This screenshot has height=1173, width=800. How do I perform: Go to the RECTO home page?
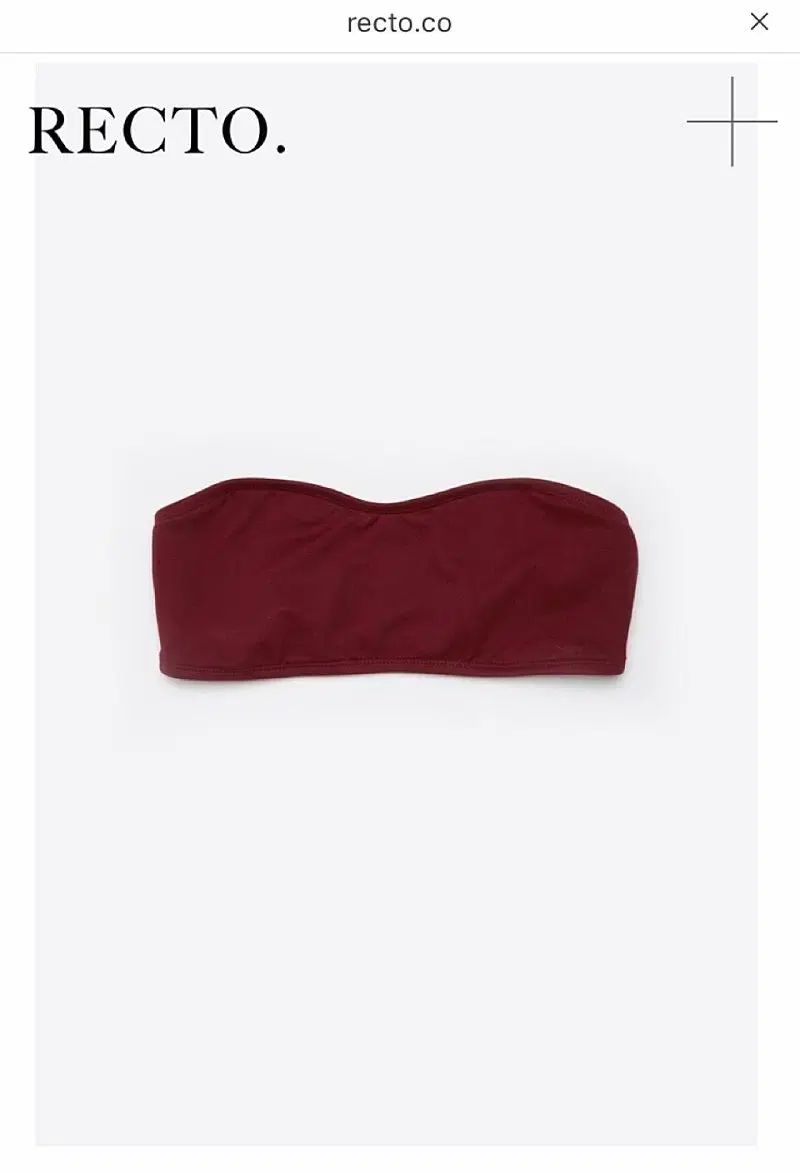pos(157,130)
